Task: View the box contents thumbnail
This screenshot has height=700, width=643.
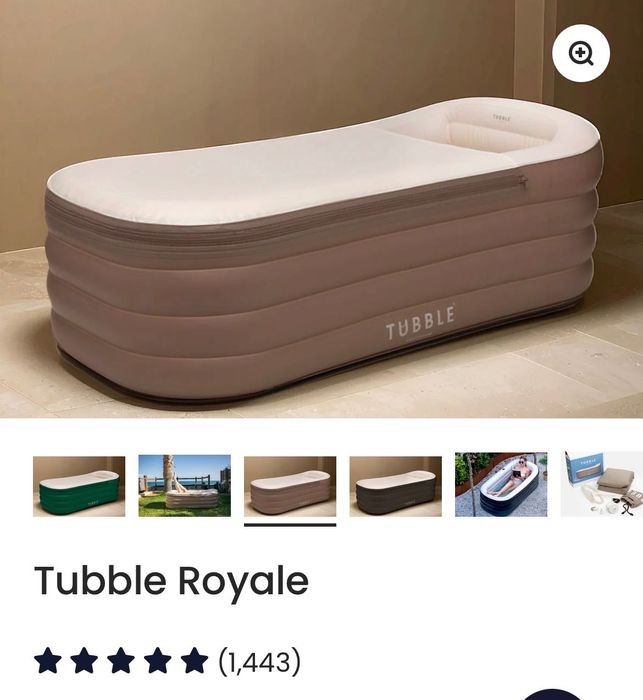Action: coord(603,486)
